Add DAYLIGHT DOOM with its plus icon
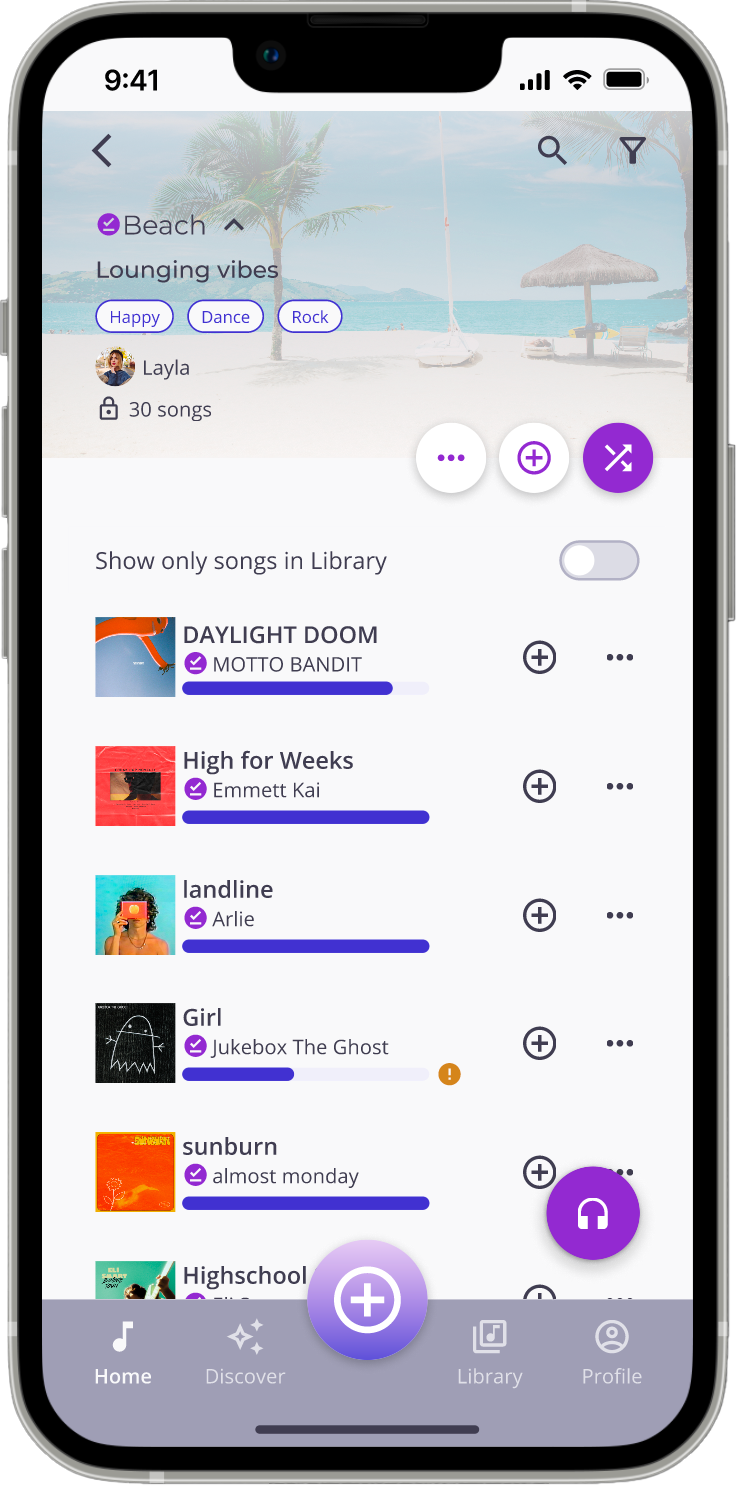 (540, 657)
